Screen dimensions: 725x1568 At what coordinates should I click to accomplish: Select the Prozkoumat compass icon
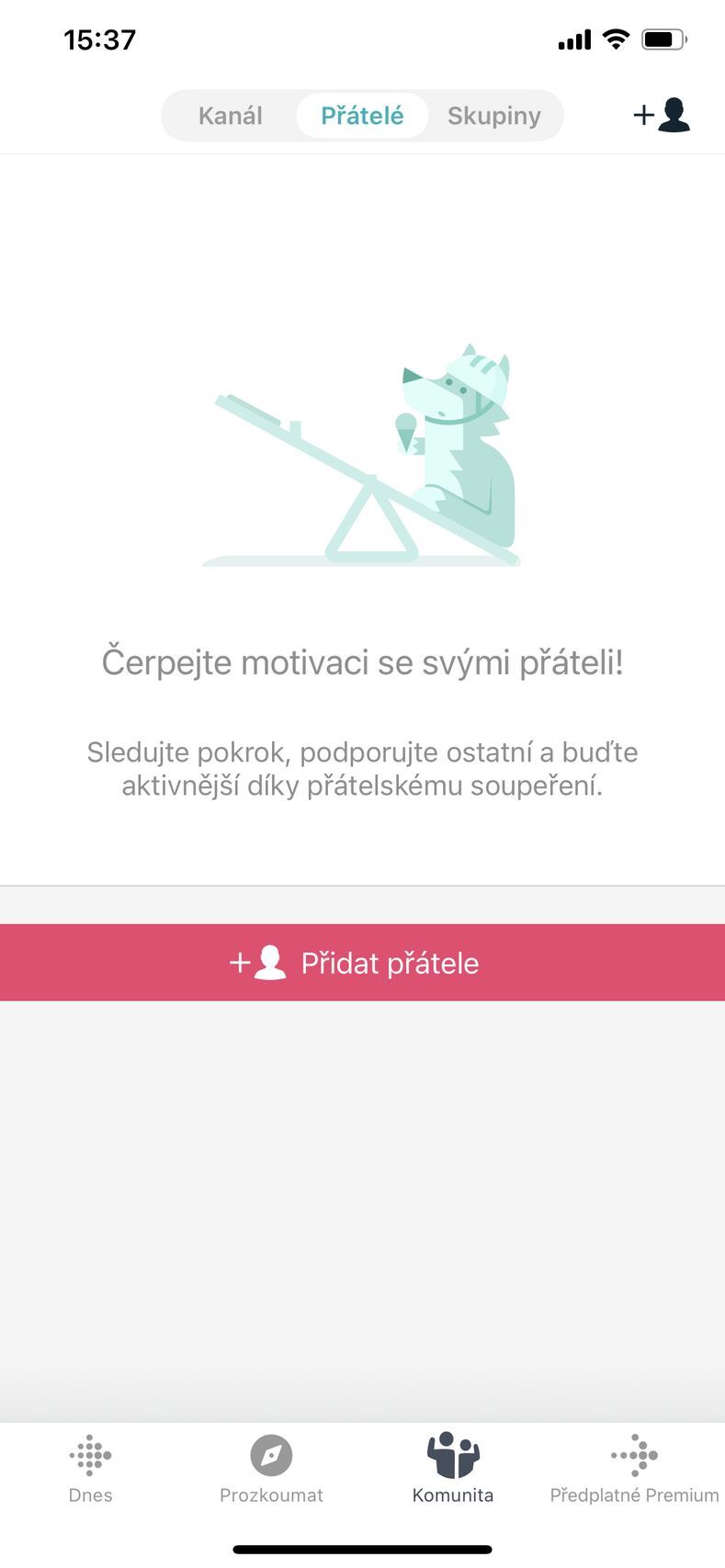271,1456
